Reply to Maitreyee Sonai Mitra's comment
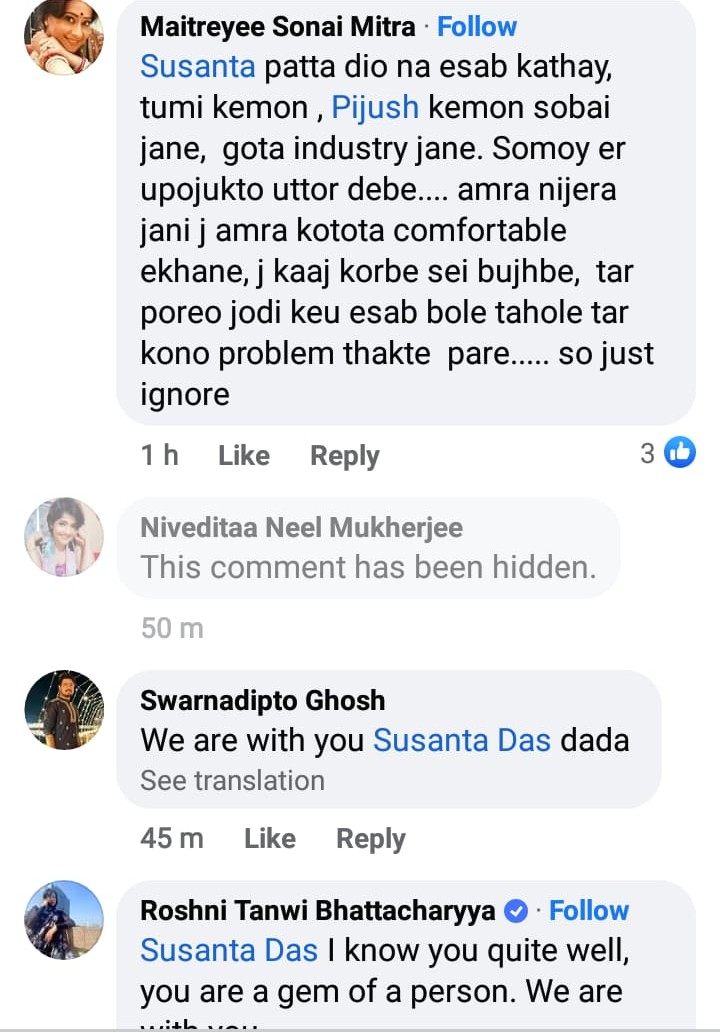Screen dimensions: 720x1033 tap(344, 456)
